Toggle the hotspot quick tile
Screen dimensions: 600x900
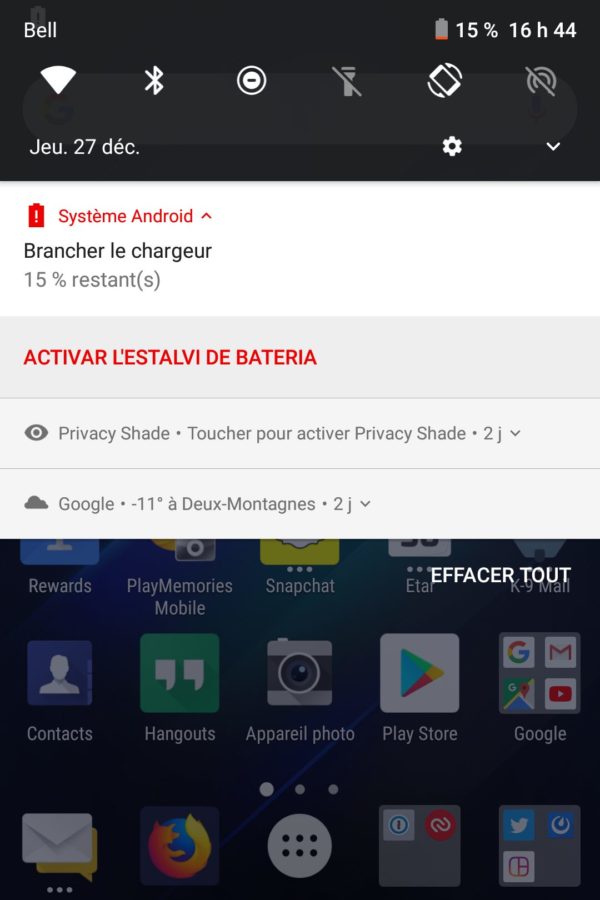coord(540,80)
